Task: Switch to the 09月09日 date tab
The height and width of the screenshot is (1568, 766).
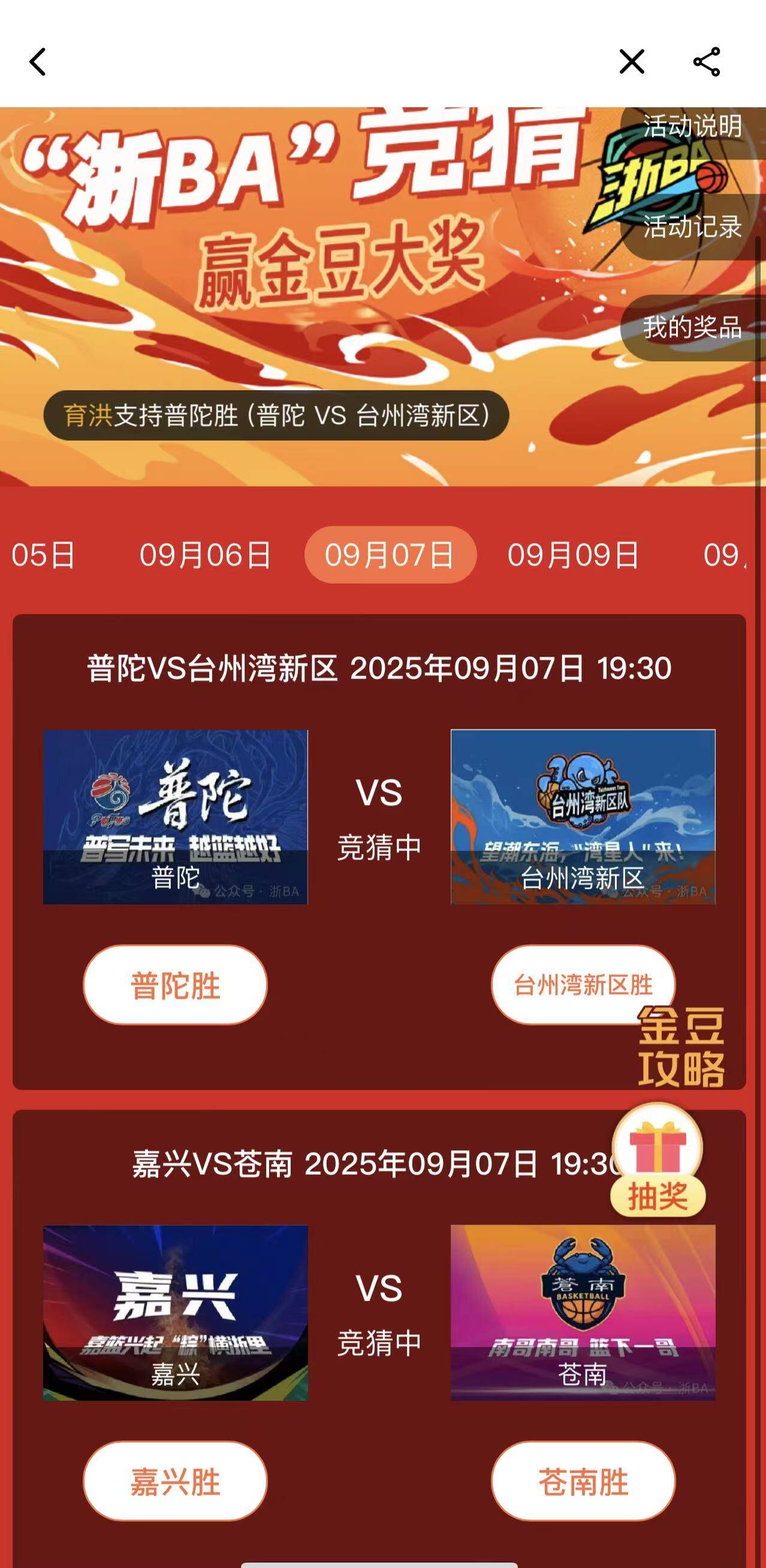Action: (573, 555)
